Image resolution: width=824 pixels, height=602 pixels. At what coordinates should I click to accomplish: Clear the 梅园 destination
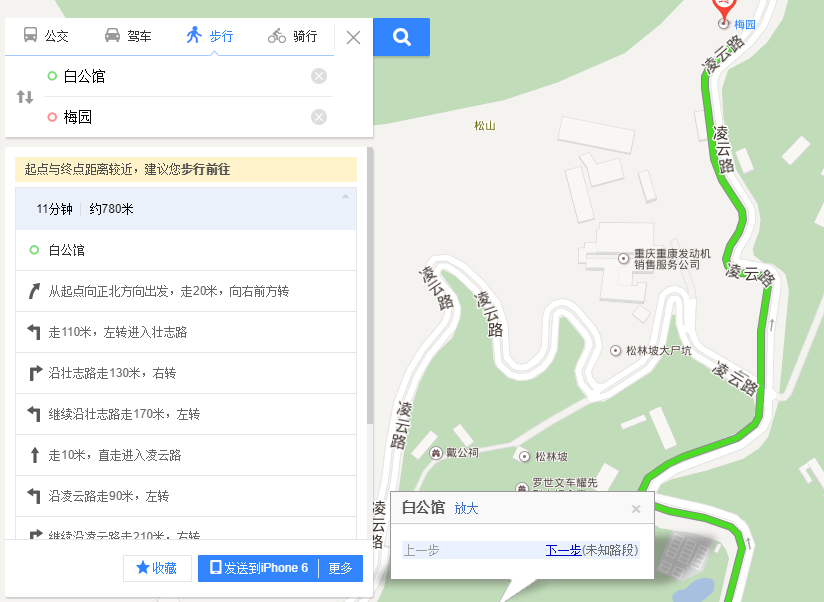click(x=319, y=117)
